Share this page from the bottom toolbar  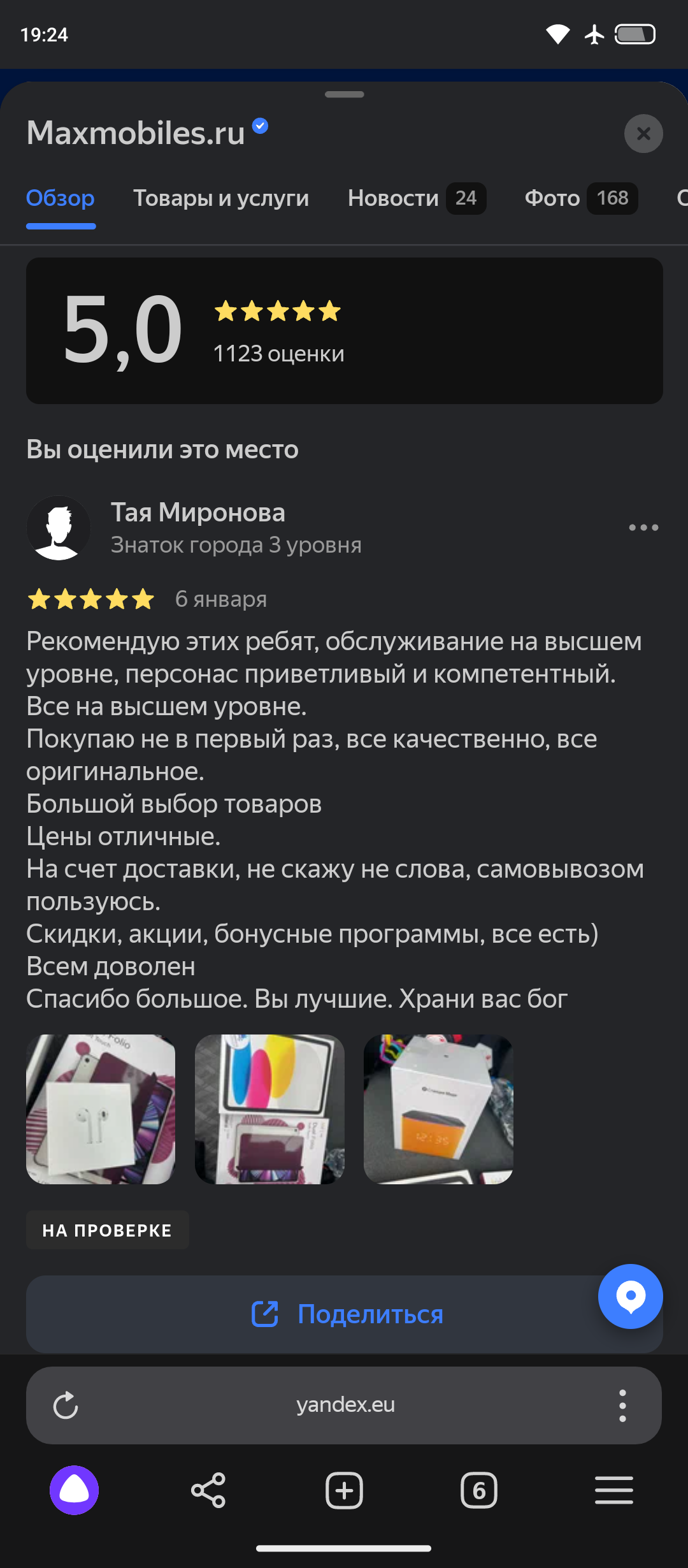(x=208, y=1490)
